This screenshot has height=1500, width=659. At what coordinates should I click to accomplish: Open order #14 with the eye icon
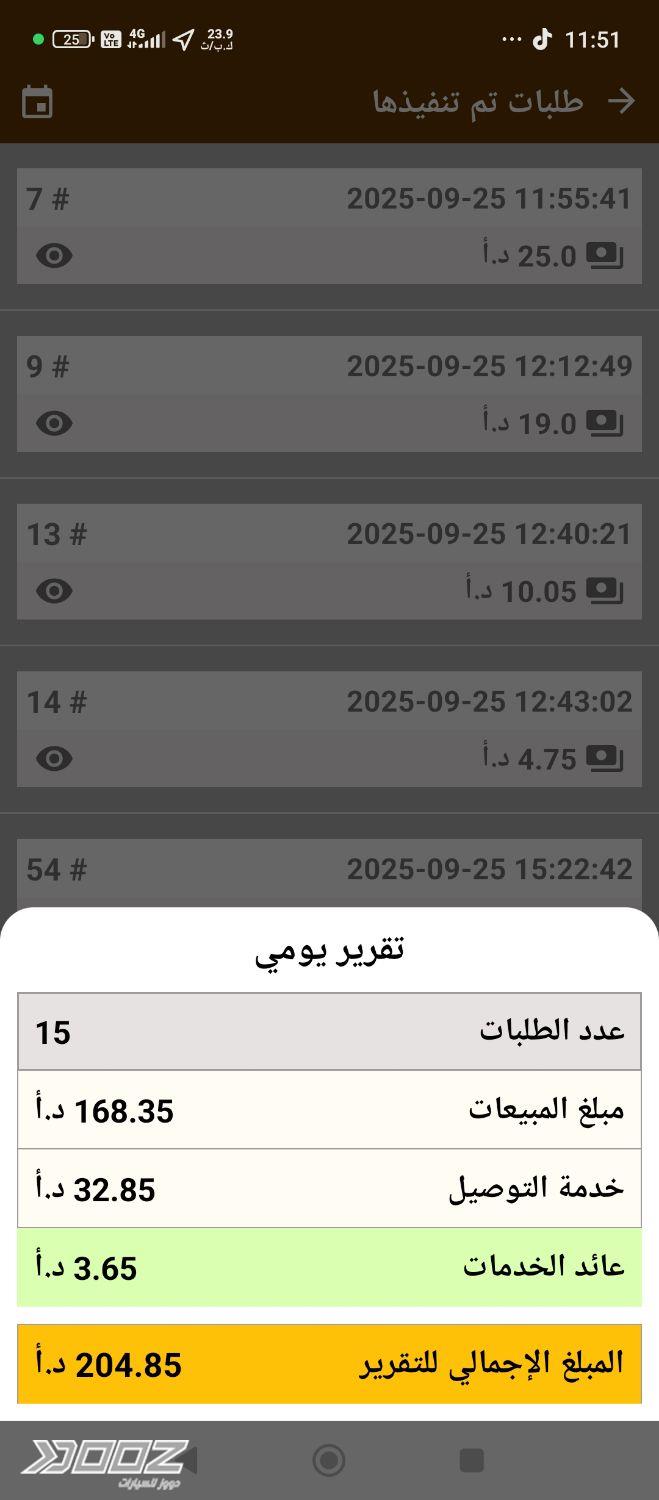tap(54, 759)
